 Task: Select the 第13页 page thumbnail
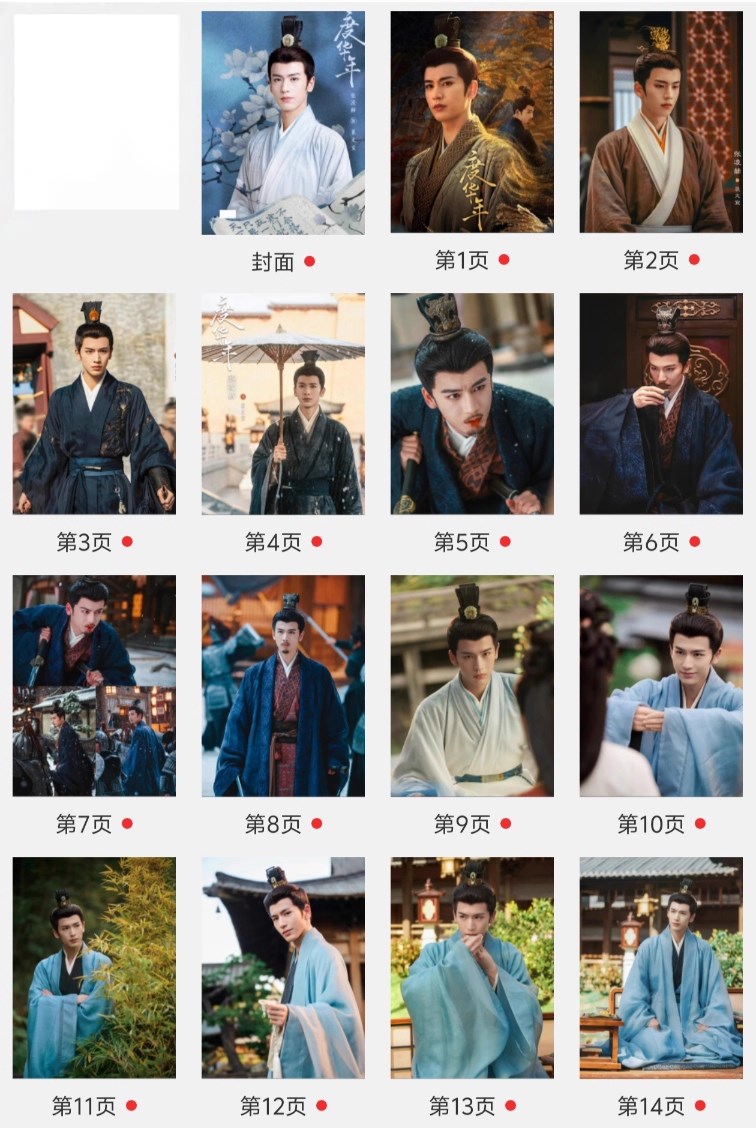472,967
